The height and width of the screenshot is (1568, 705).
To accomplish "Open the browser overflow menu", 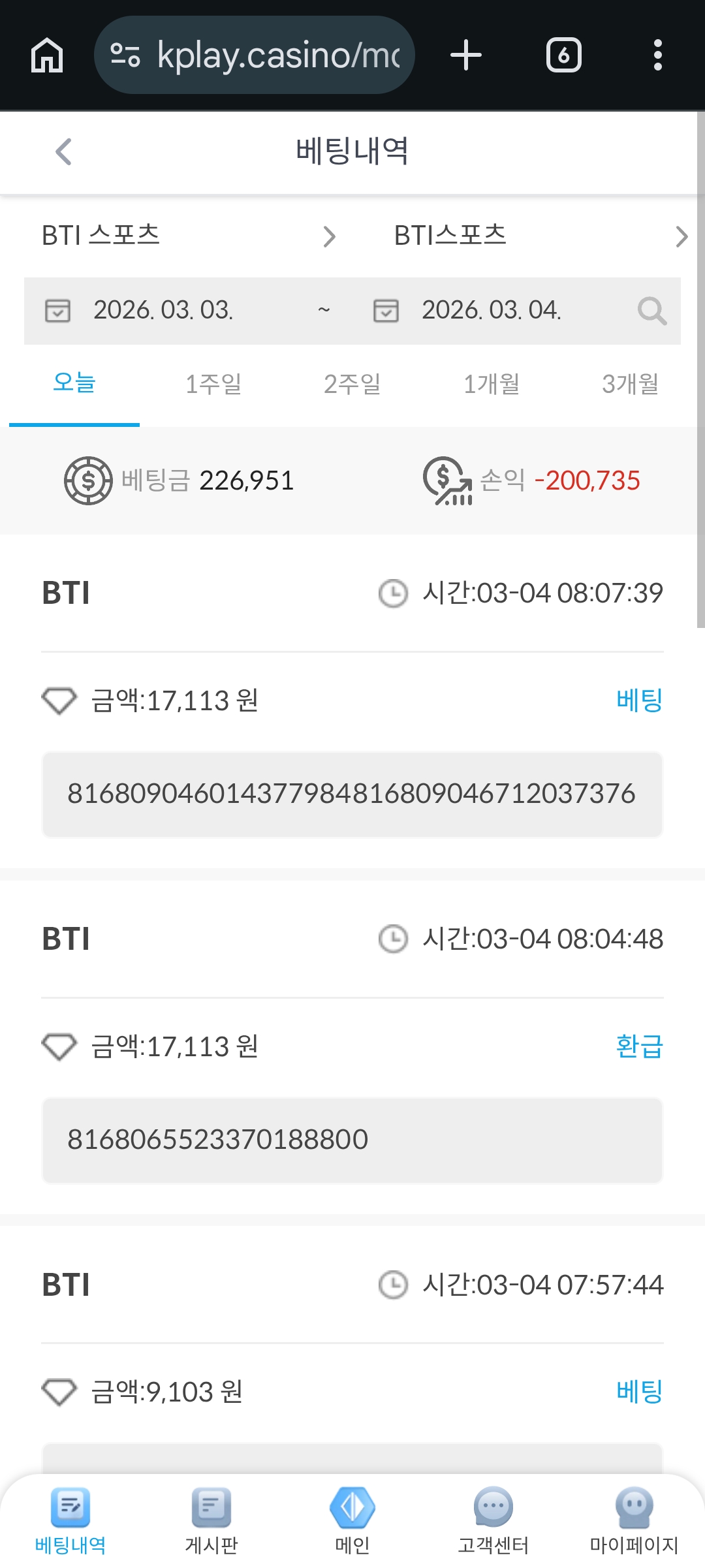I will pyautogui.click(x=657, y=55).
